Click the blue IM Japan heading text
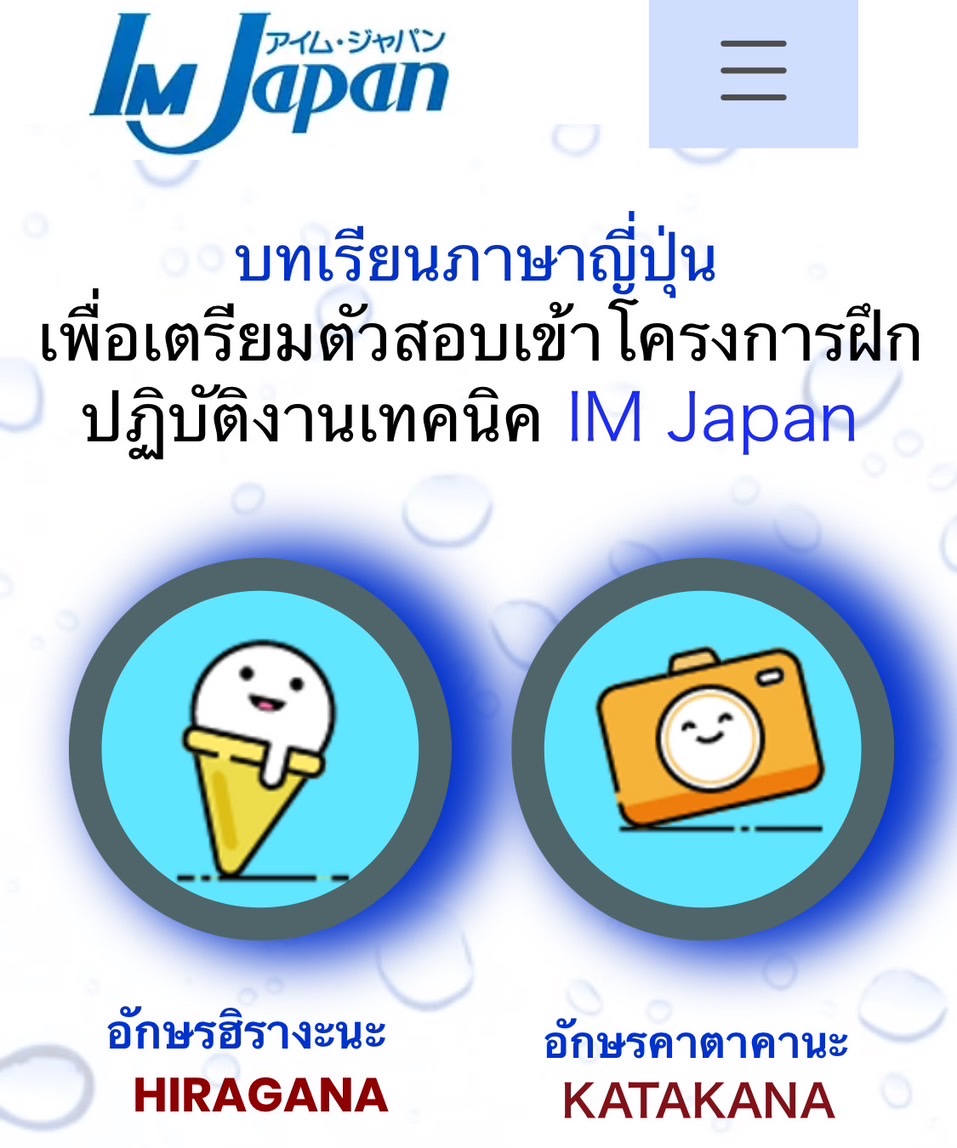 point(713,420)
